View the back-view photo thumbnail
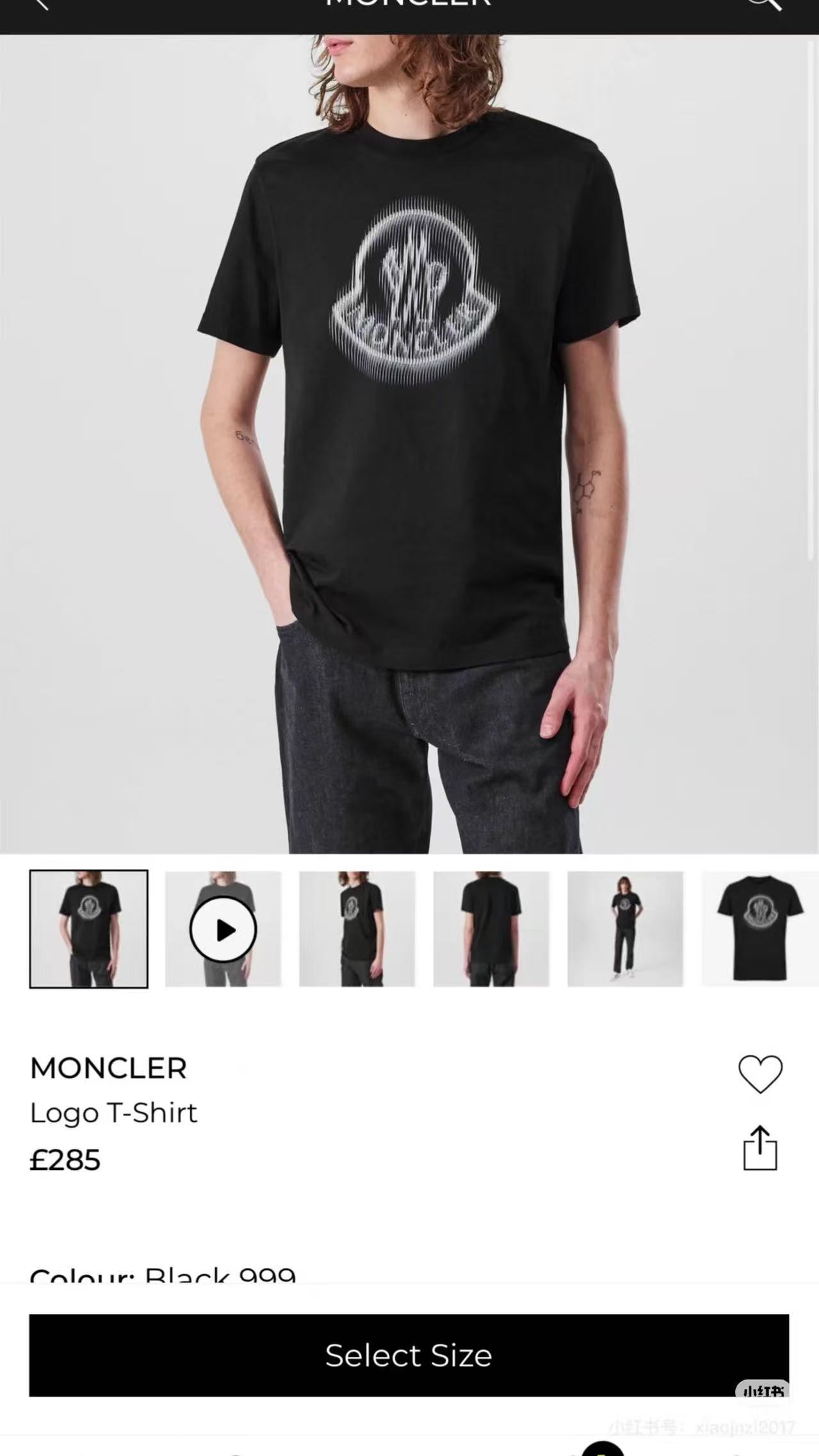Viewport: 819px width, 1456px height. point(491,929)
